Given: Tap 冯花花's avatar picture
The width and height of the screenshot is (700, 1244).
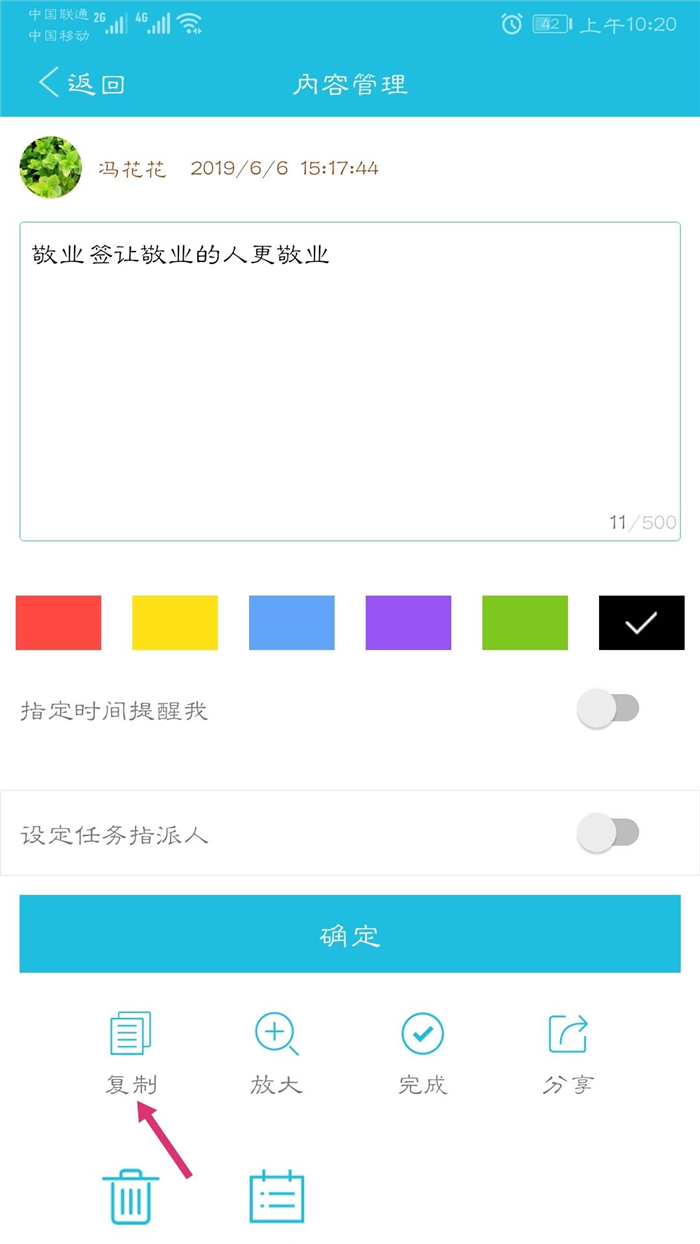Looking at the screenshot, I should tap(51, 167).
